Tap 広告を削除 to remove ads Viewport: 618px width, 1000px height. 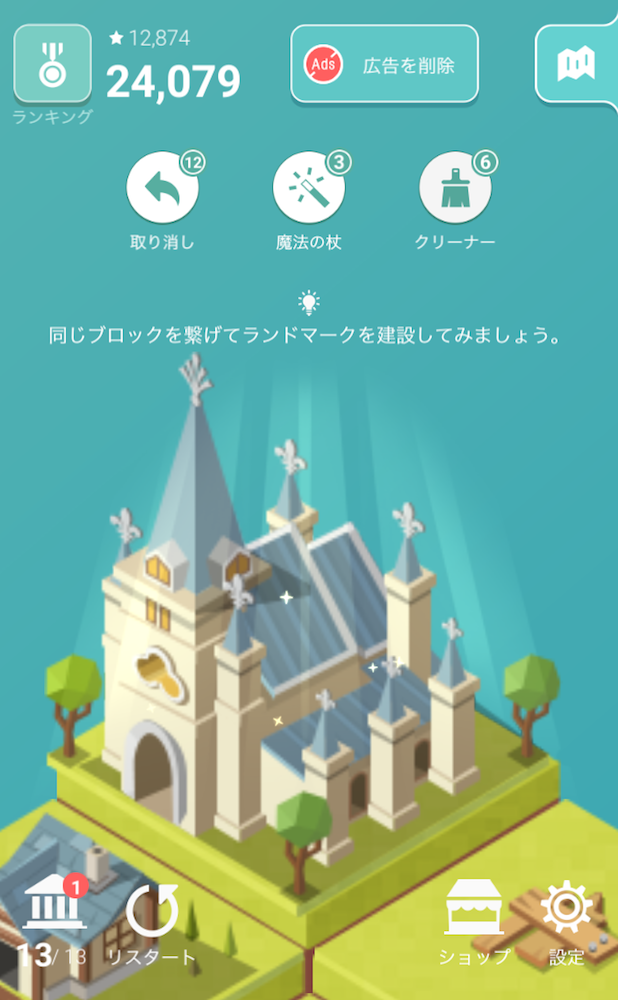coord(385,64)
